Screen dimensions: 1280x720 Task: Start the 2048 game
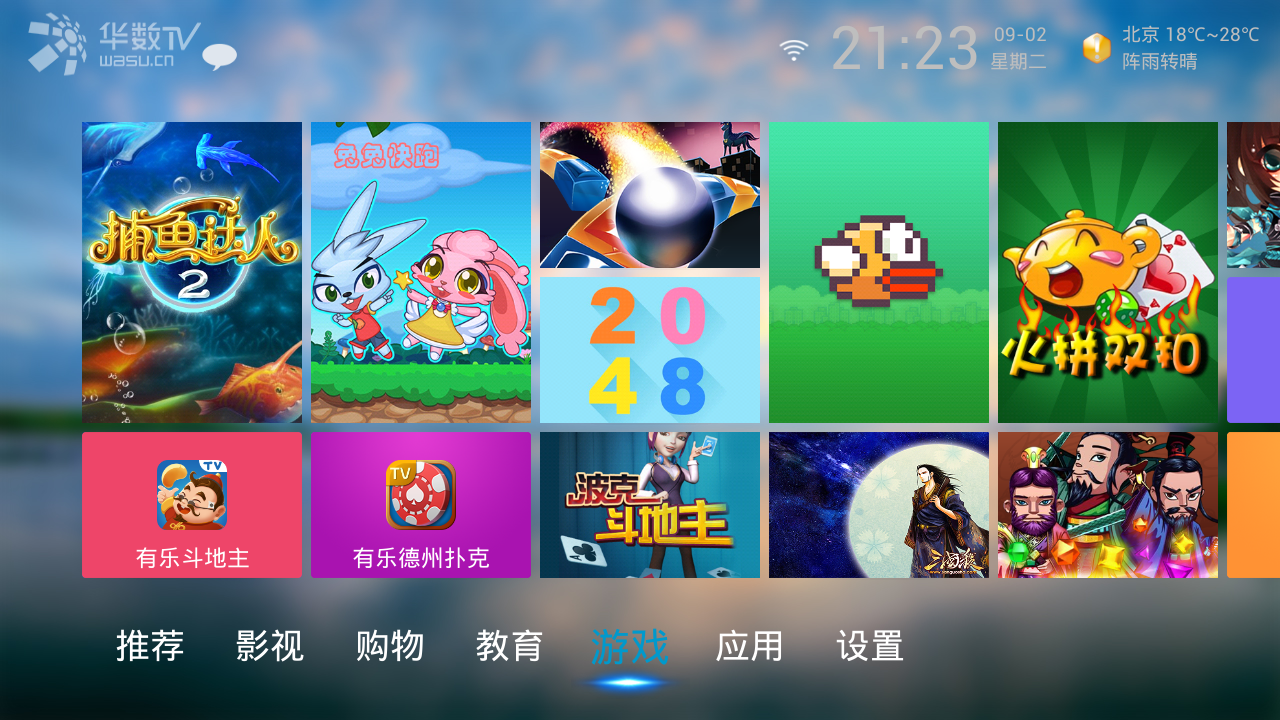[650, 350]
